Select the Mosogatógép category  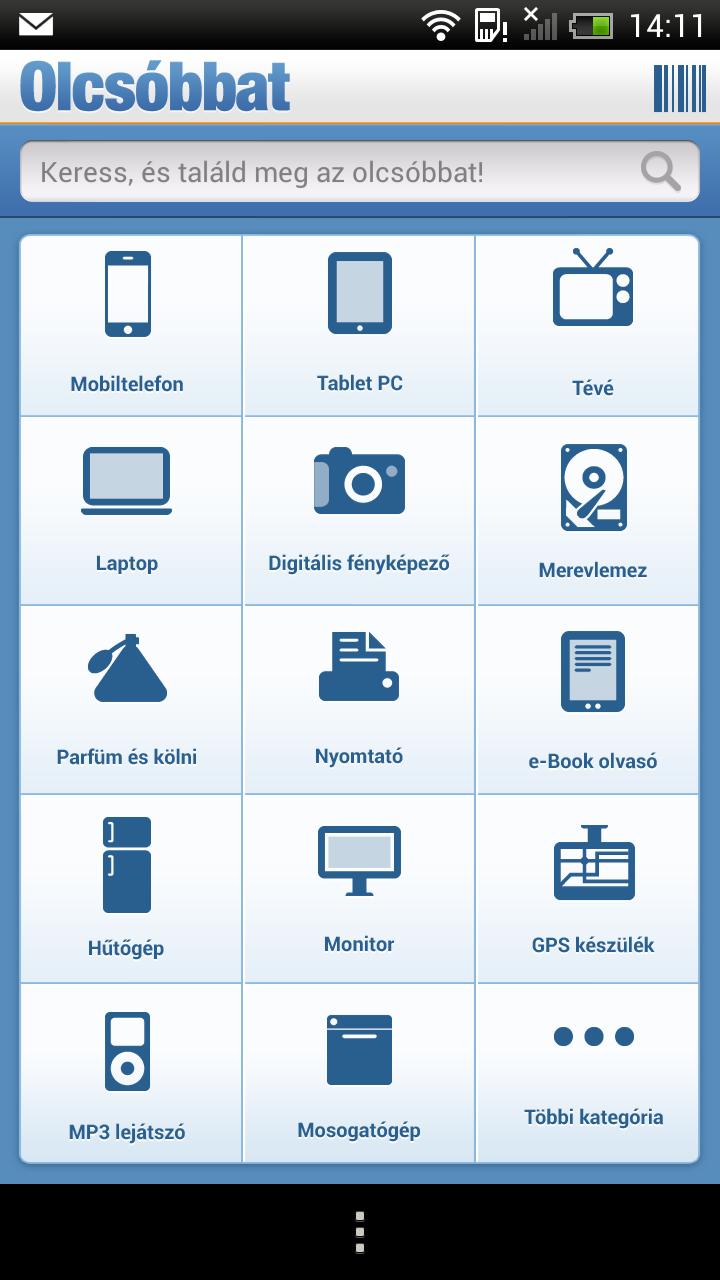click(359, 1072)
